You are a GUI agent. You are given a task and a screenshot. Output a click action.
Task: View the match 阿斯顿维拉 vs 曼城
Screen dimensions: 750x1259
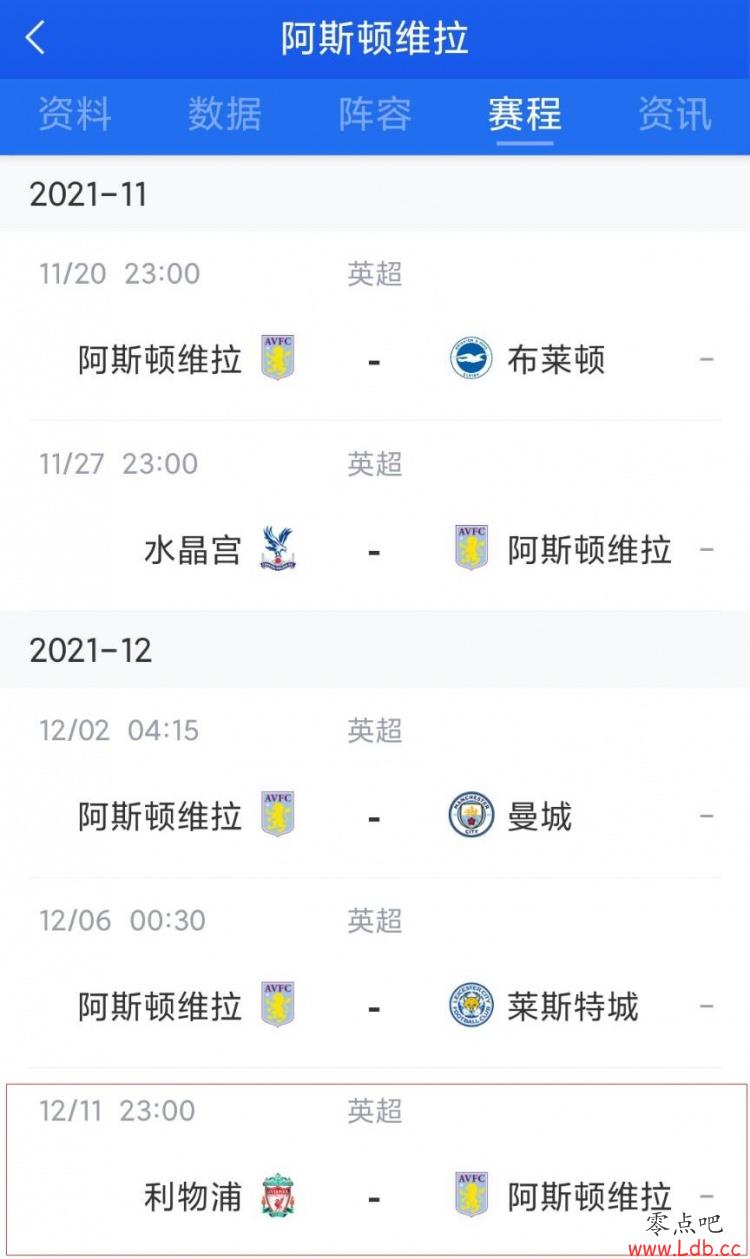tap(375, 783)
